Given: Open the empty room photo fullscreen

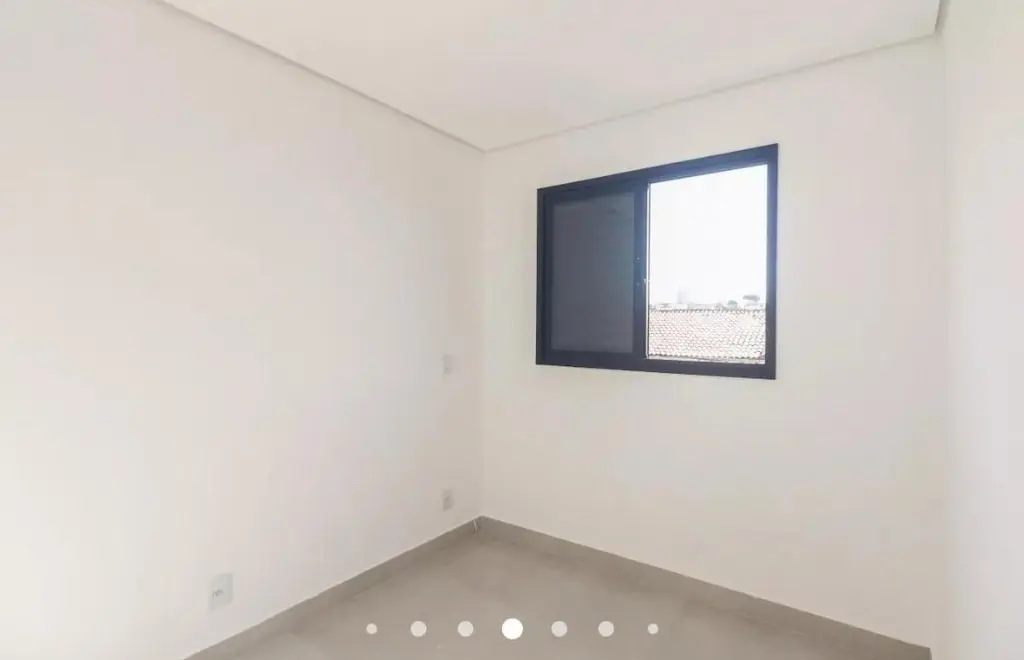Looking at the screenshot, I should click(x=512, y=300).
